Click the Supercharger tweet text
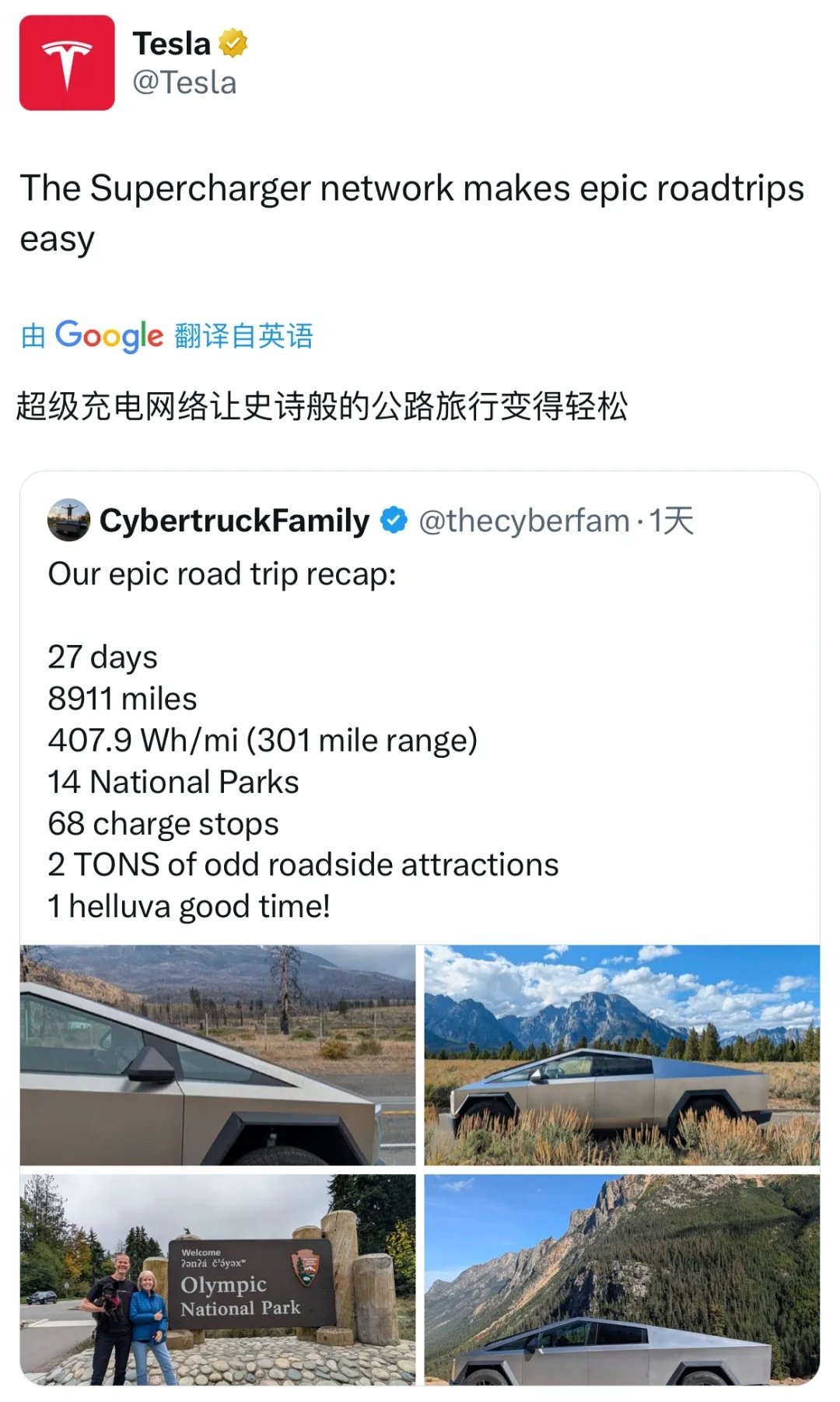840x1402 pixels. point(410,210)
